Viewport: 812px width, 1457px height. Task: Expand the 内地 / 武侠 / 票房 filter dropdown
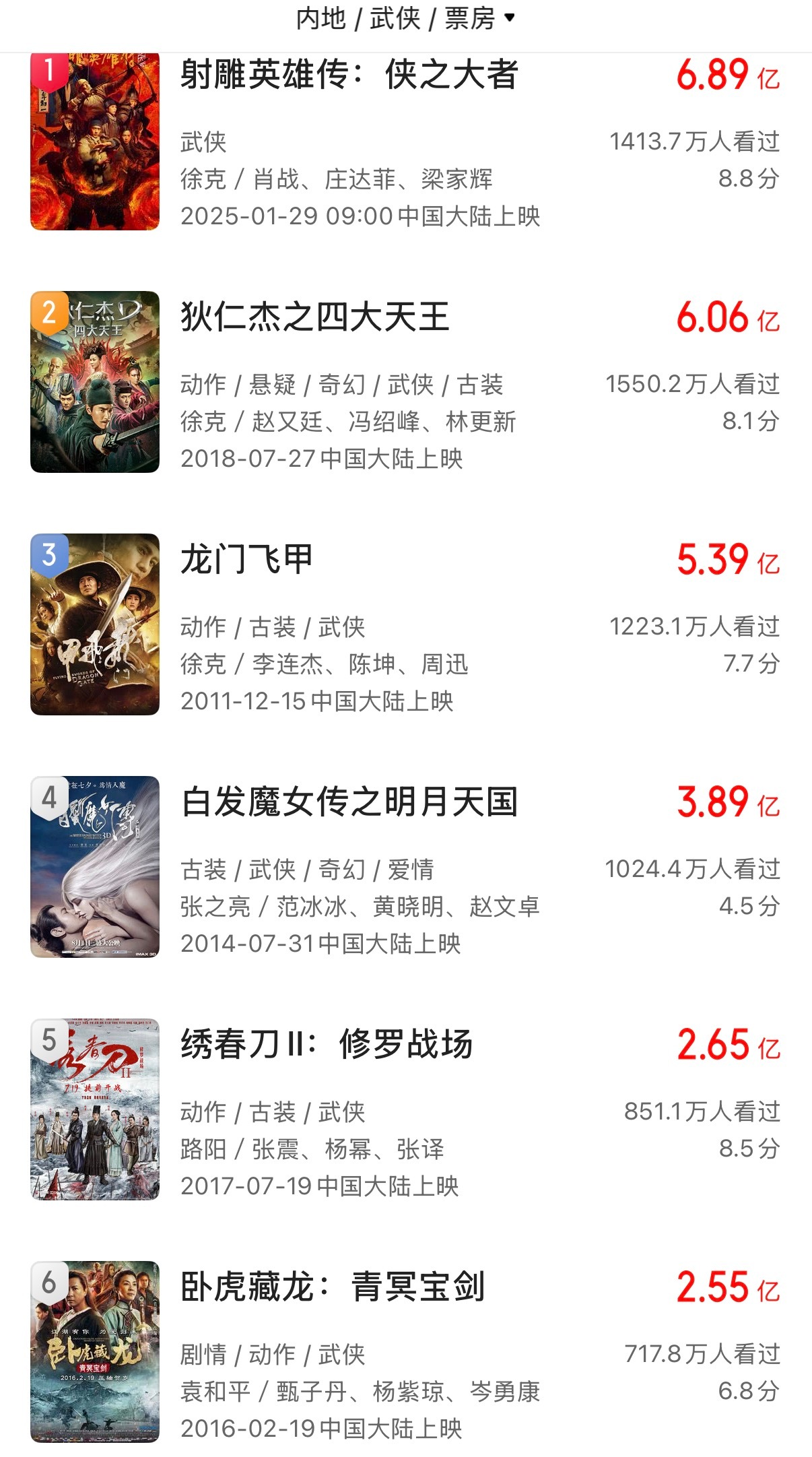[x=405, y=19]
